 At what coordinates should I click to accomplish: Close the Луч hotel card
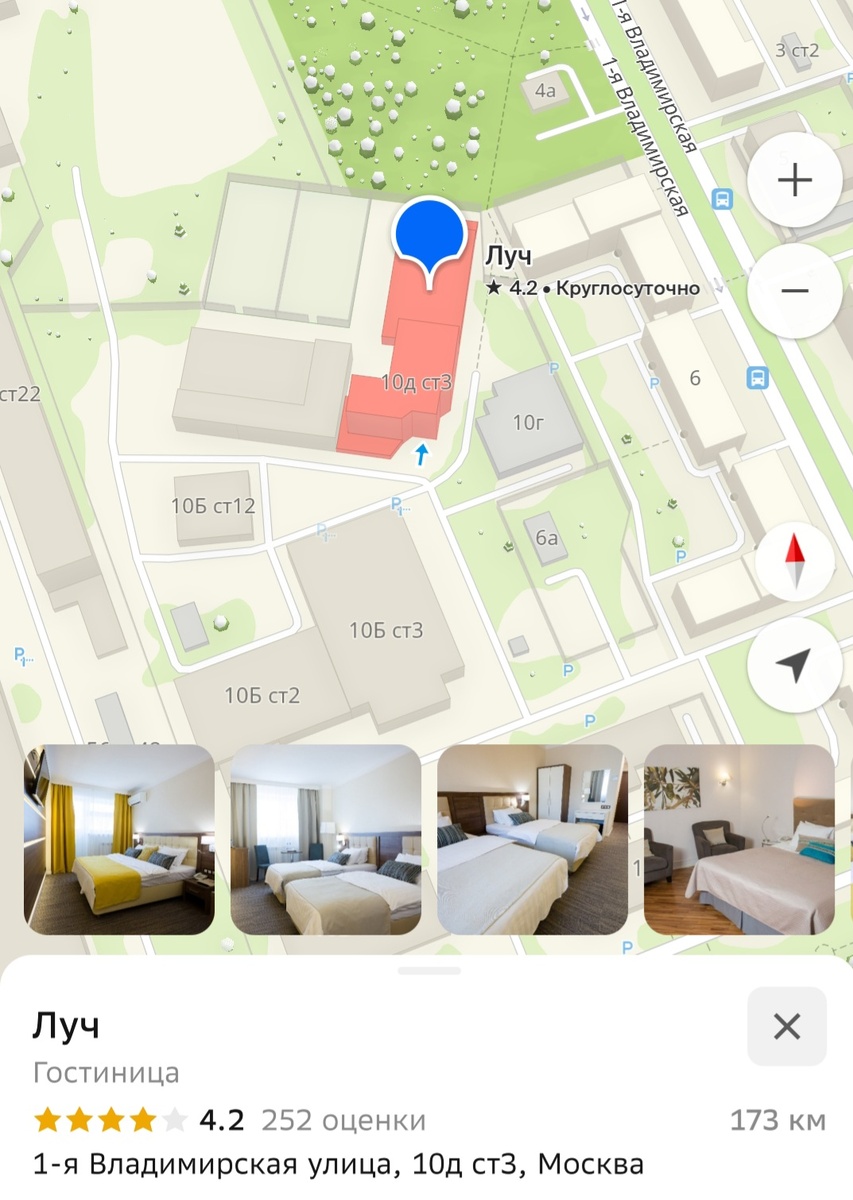pos(787,1026)
